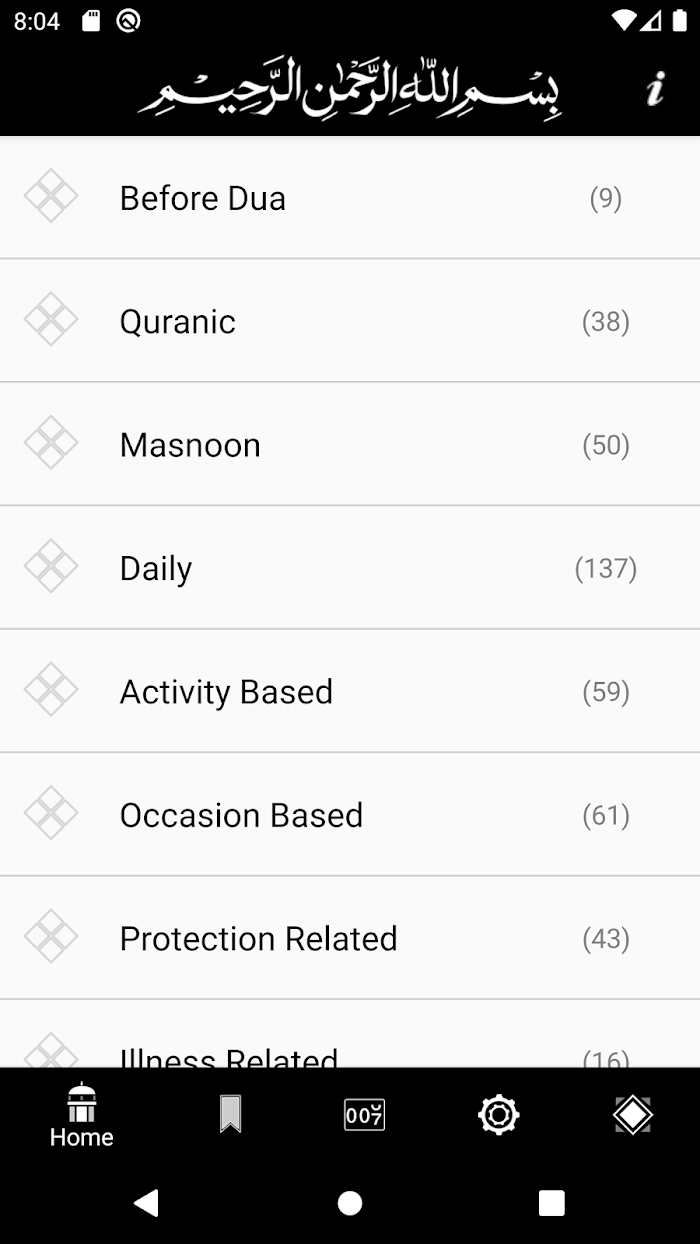Viewport: 700px width, 1244px height.
Task: Select the Occasion Based category
Action: tap(350, 815)
